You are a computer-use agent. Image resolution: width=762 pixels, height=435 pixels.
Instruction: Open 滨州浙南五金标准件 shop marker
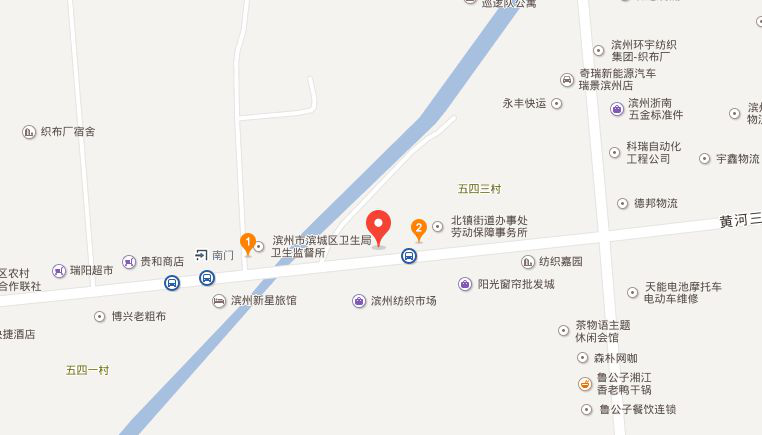(617, 108)
